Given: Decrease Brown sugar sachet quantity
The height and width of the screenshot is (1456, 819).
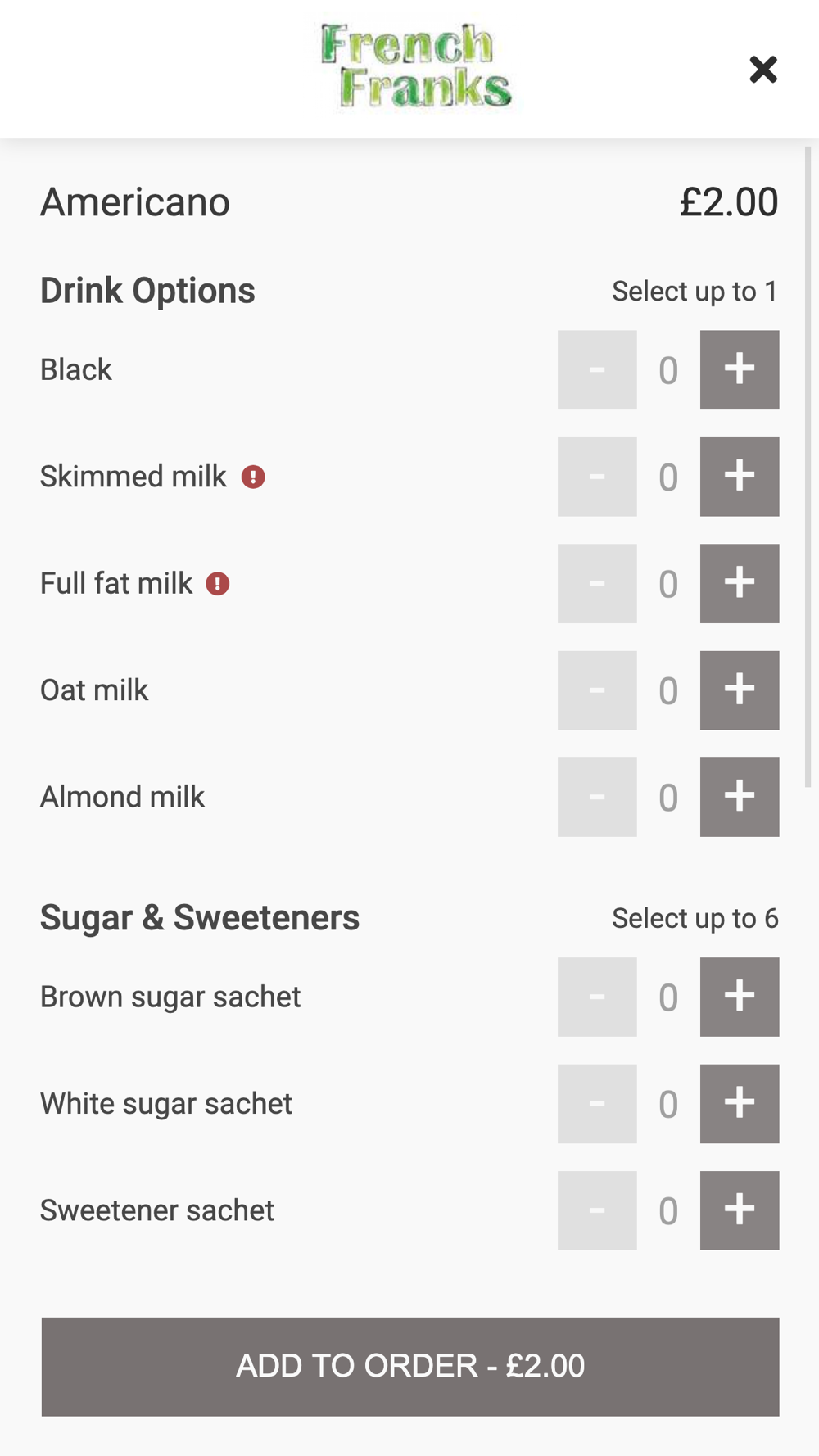Looking at the screenshot, I should [x=597, y=997].
